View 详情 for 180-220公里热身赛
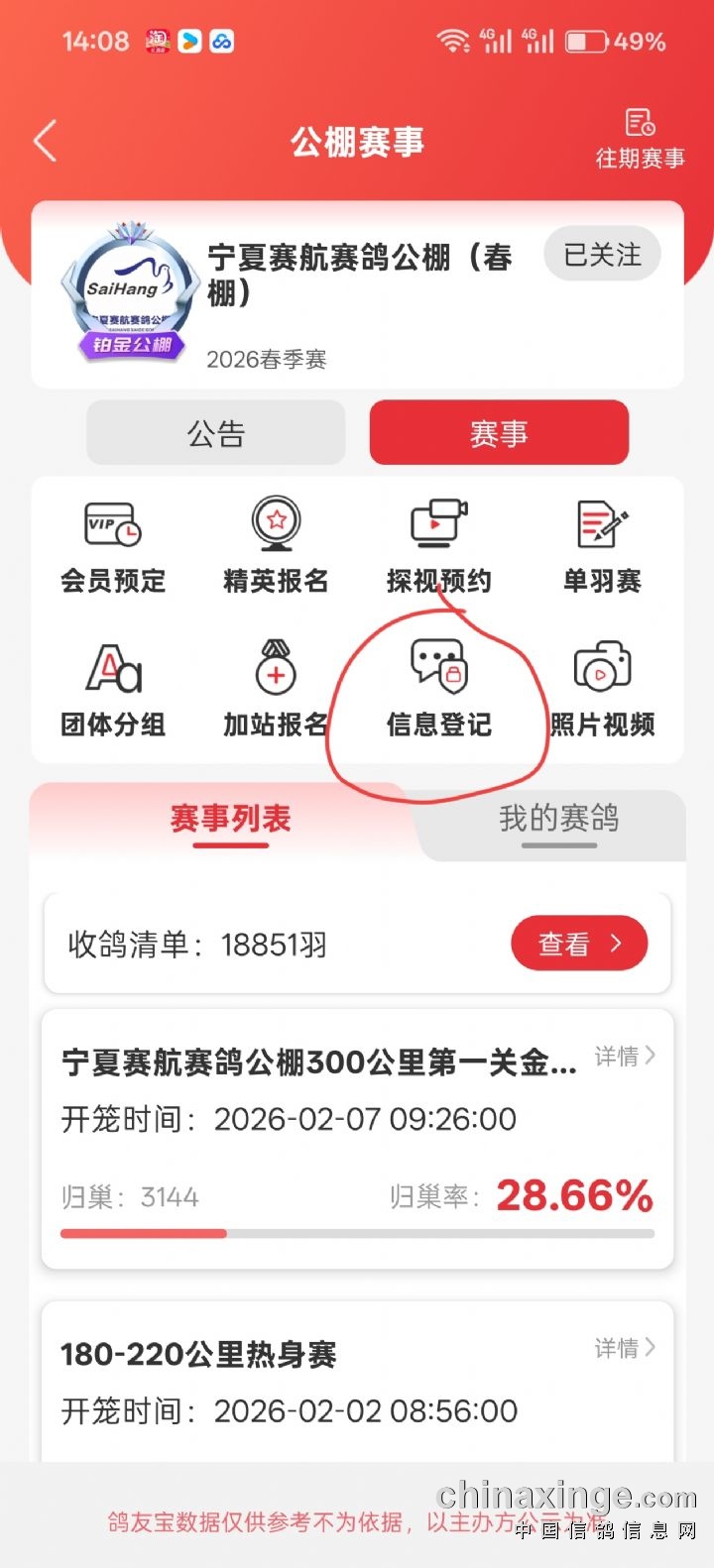714x1568 pixels. click(625, 1348)
